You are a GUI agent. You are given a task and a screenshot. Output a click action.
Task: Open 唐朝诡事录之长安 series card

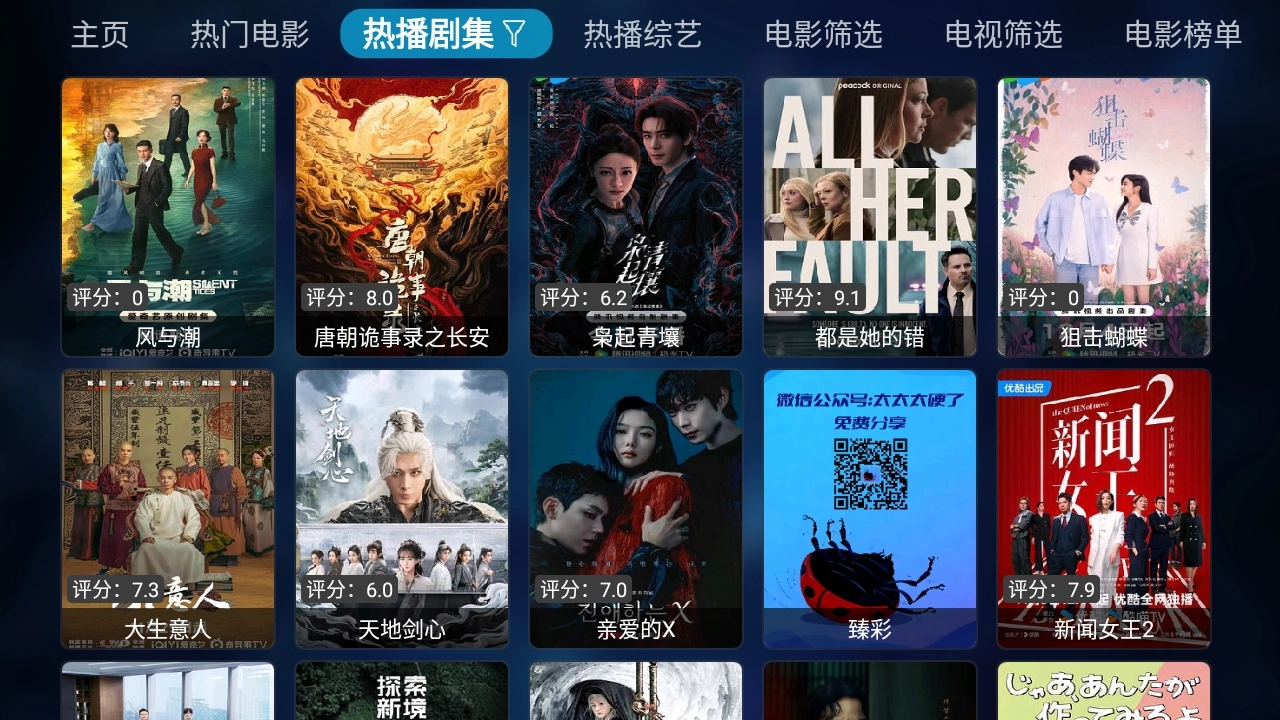[x=402, y=216]
